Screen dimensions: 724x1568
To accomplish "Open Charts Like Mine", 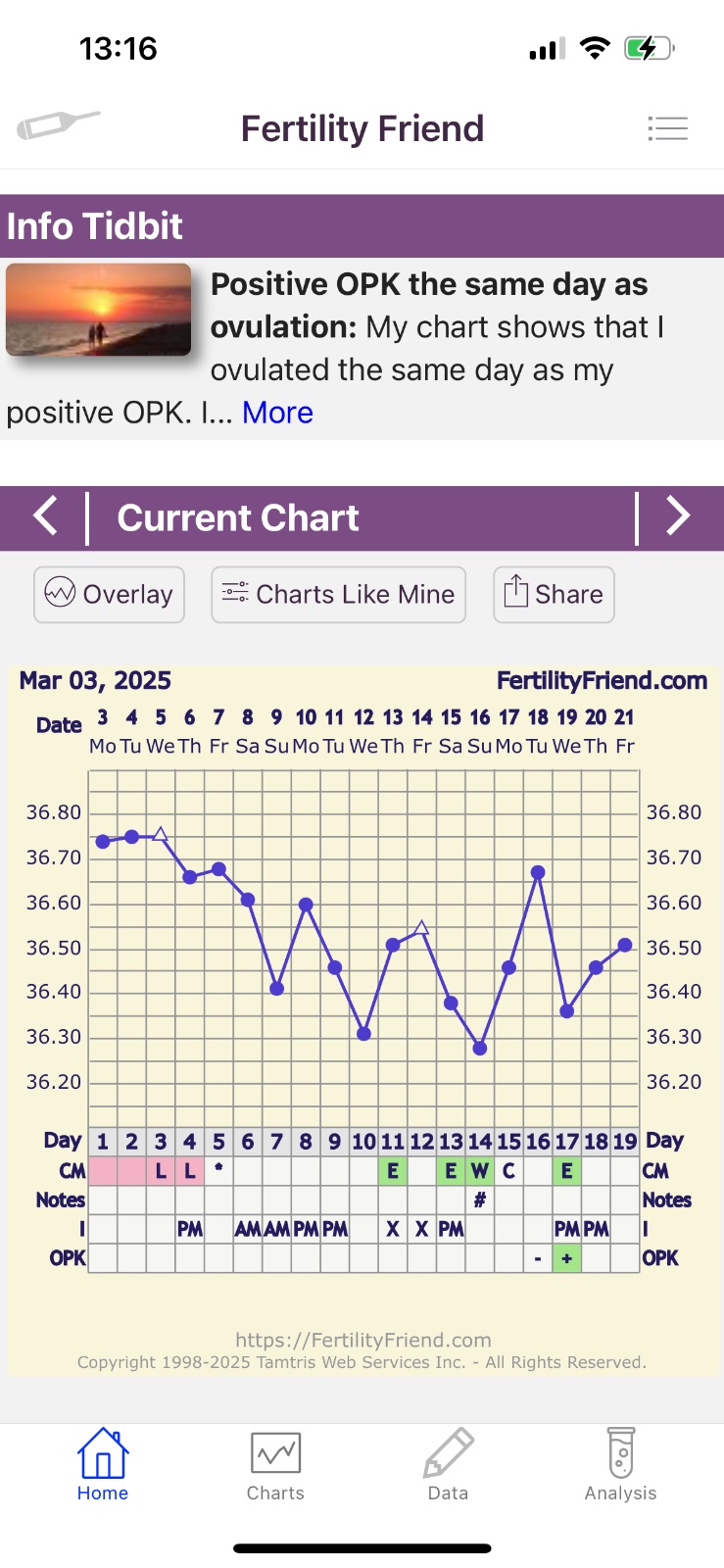I will [338, 594].
